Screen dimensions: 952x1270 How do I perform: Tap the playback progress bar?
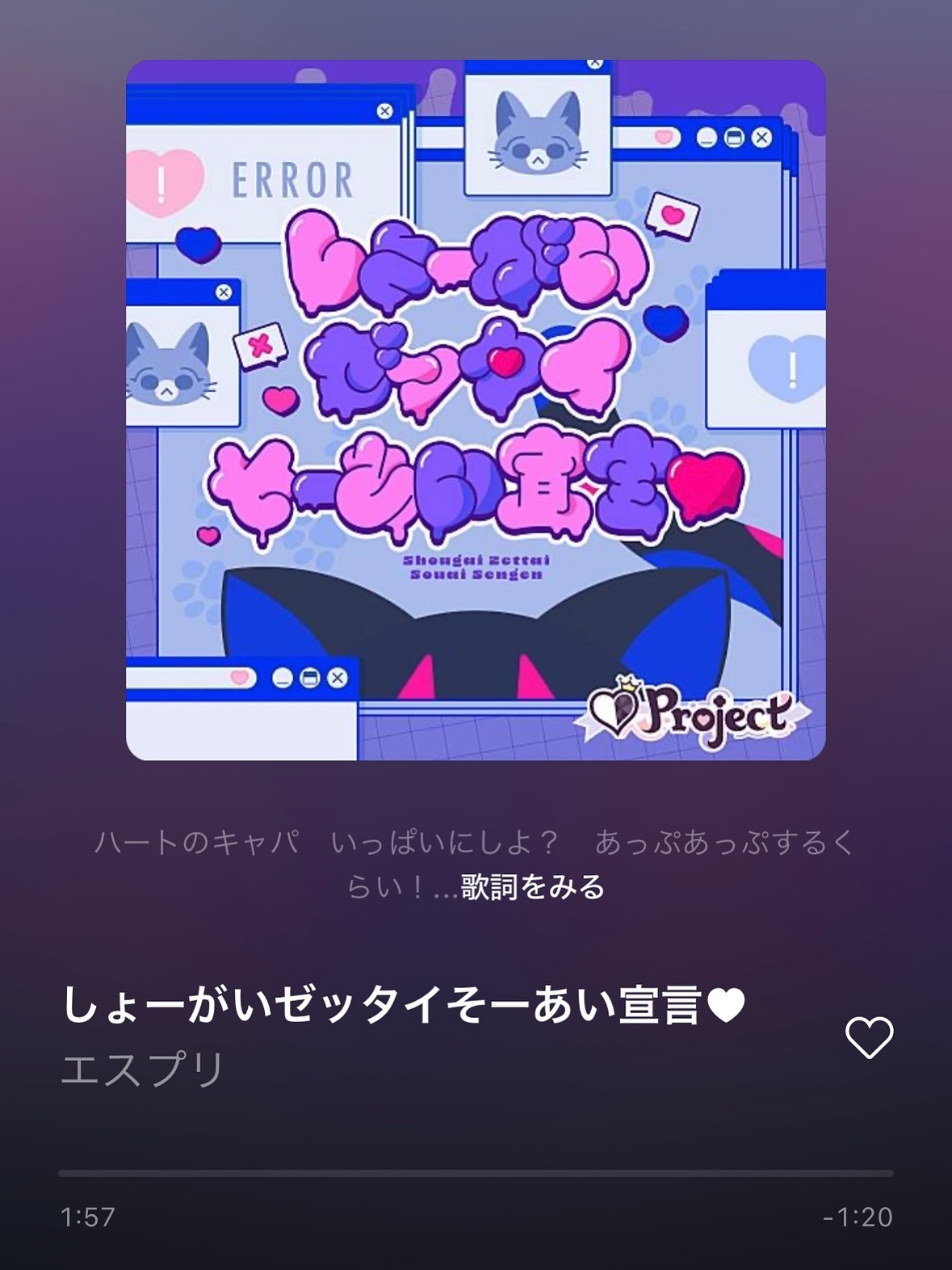pyautogui.click(x=476, y=1173)
